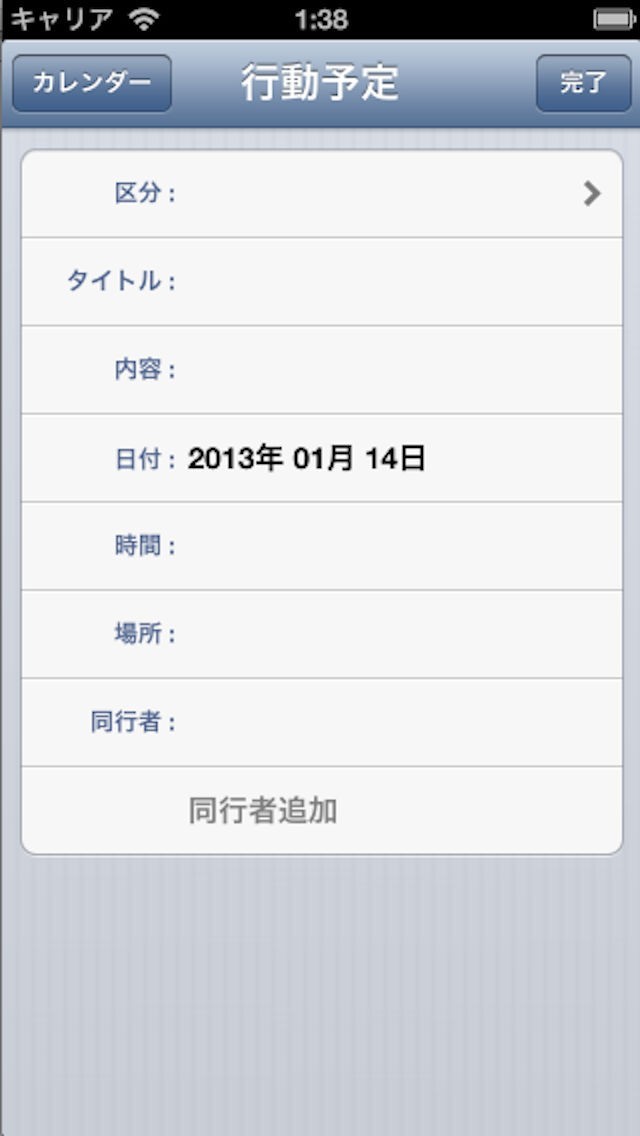
Task: Set the 時間 field
Action: click(400, 546)
